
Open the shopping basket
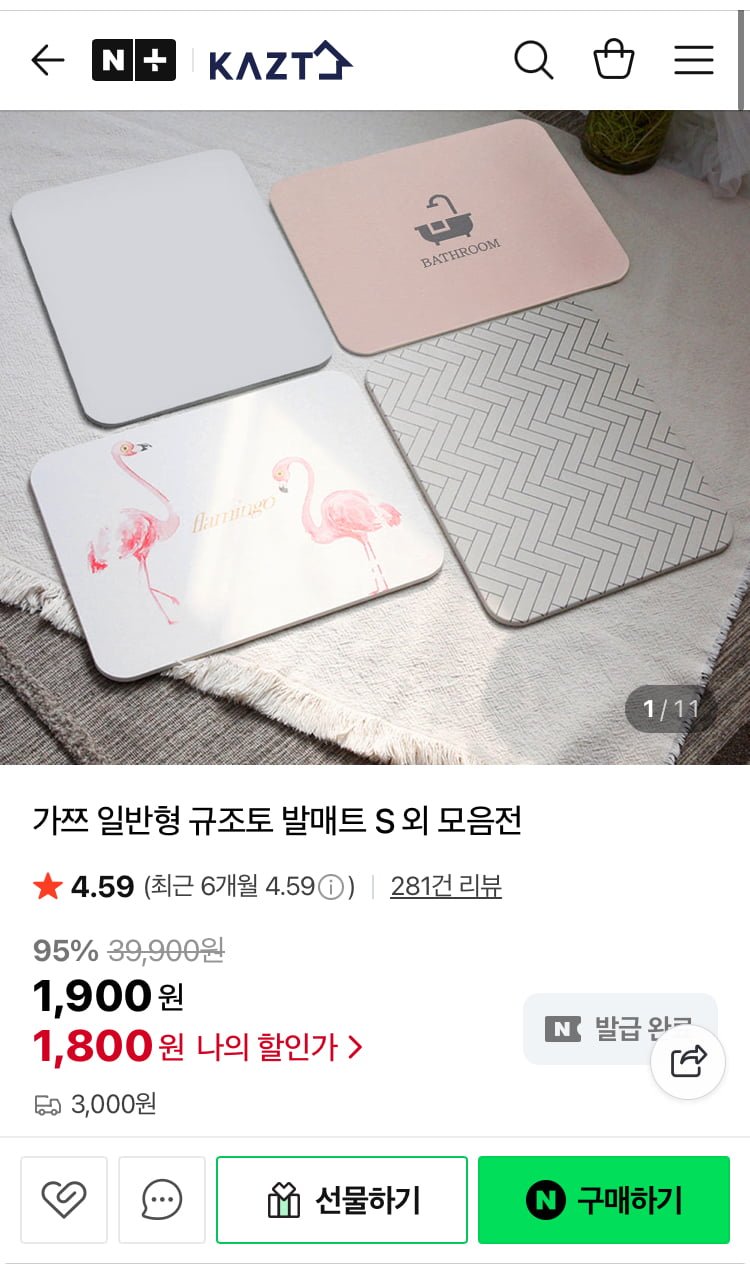613,60
